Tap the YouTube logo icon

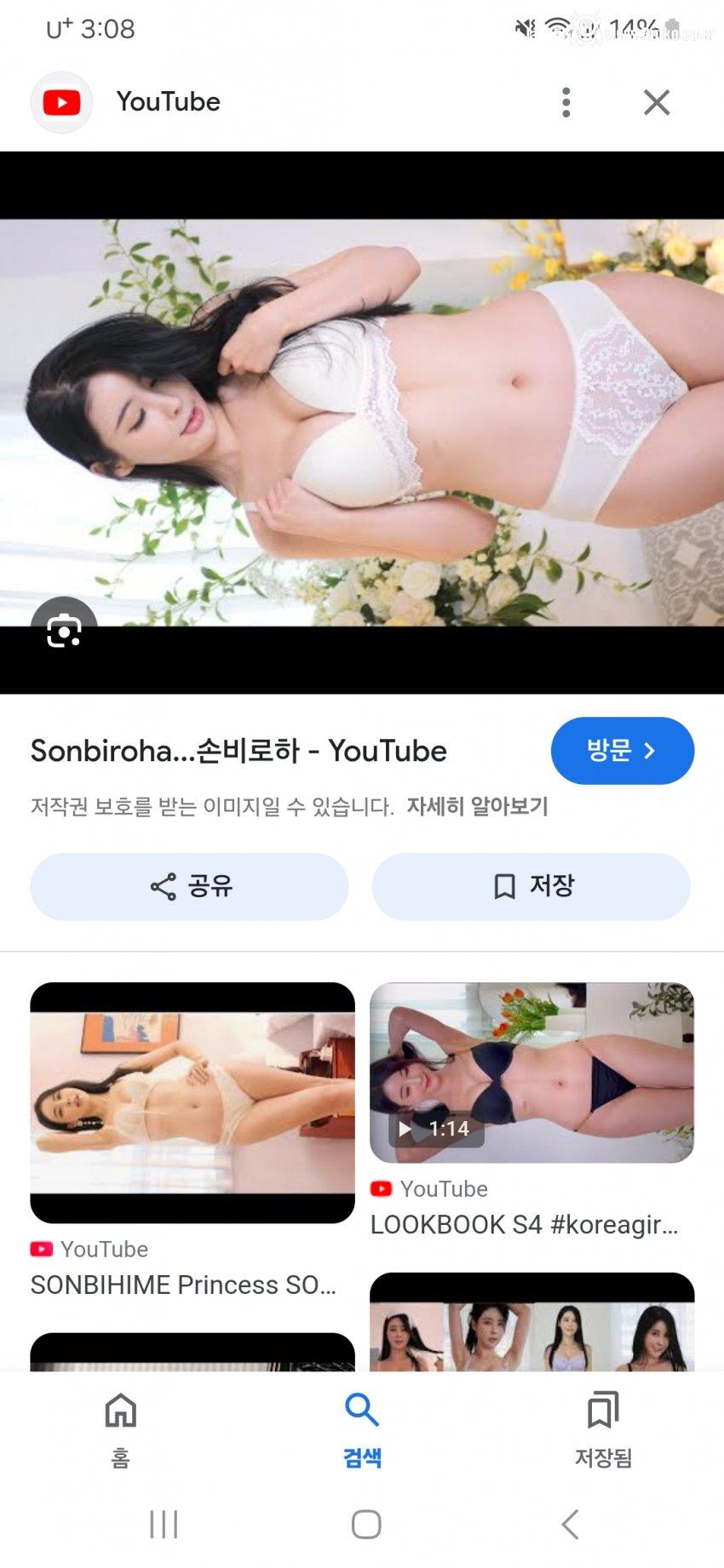(x=60, y=102)
